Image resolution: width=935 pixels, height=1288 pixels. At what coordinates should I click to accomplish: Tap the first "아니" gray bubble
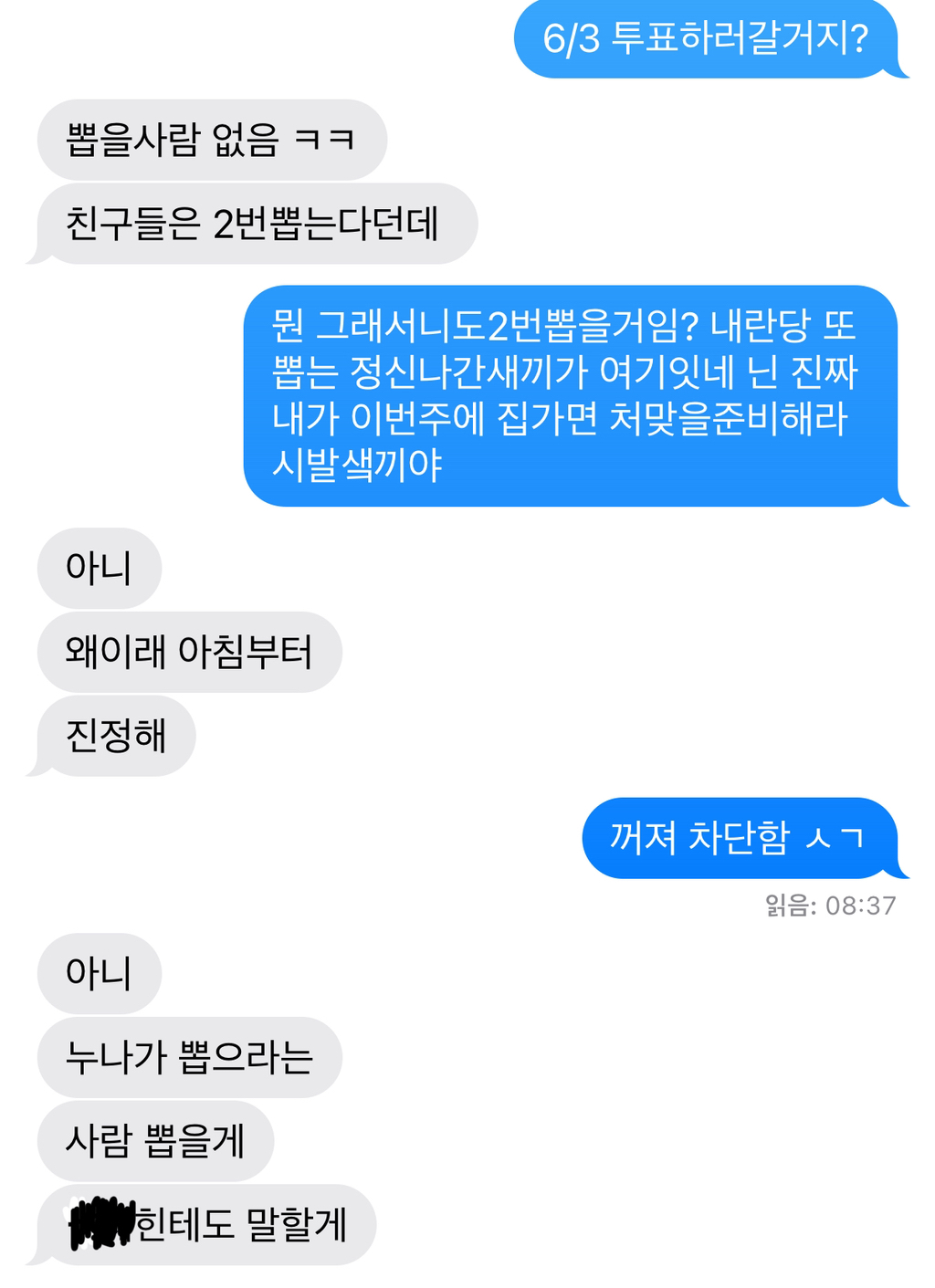[x=99, y=568]
